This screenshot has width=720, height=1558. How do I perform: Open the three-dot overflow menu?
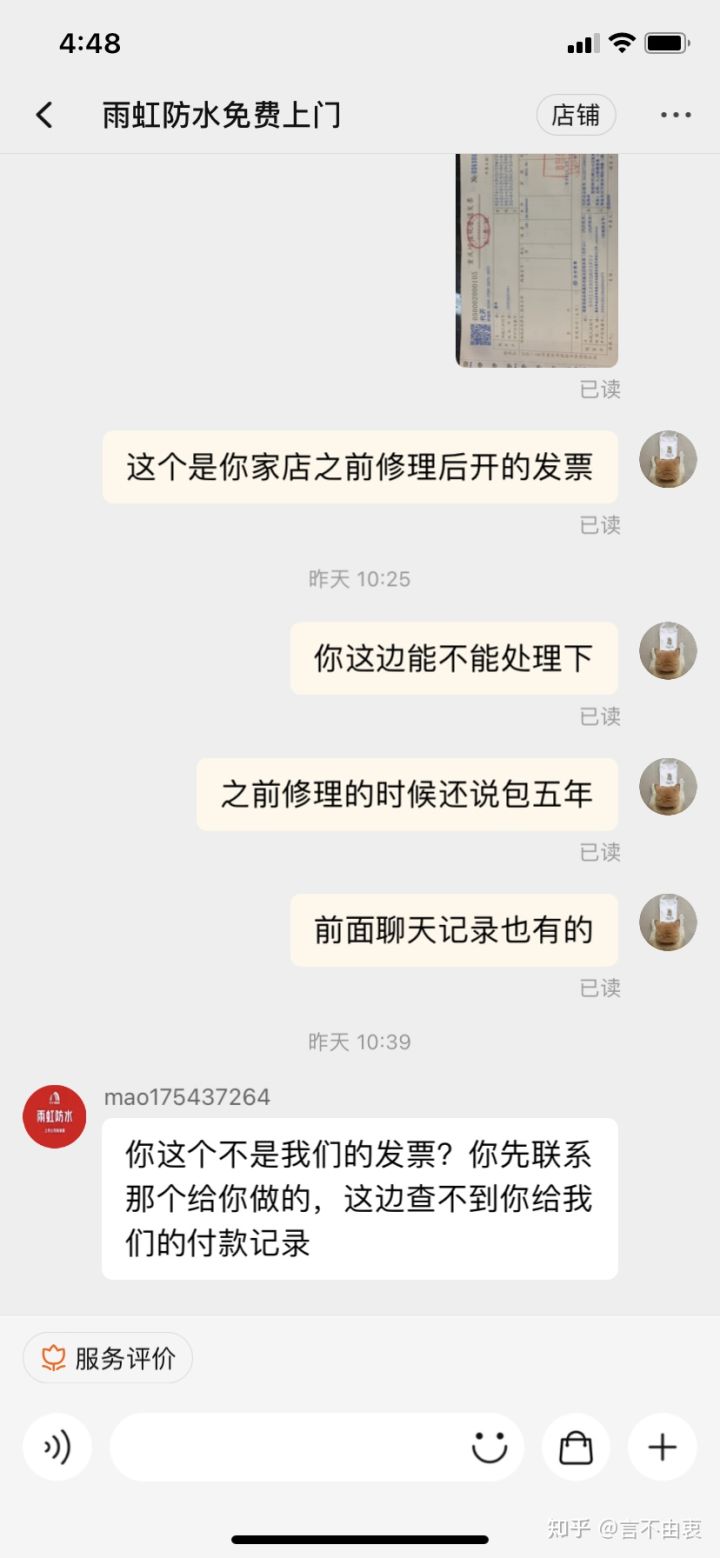675,115
